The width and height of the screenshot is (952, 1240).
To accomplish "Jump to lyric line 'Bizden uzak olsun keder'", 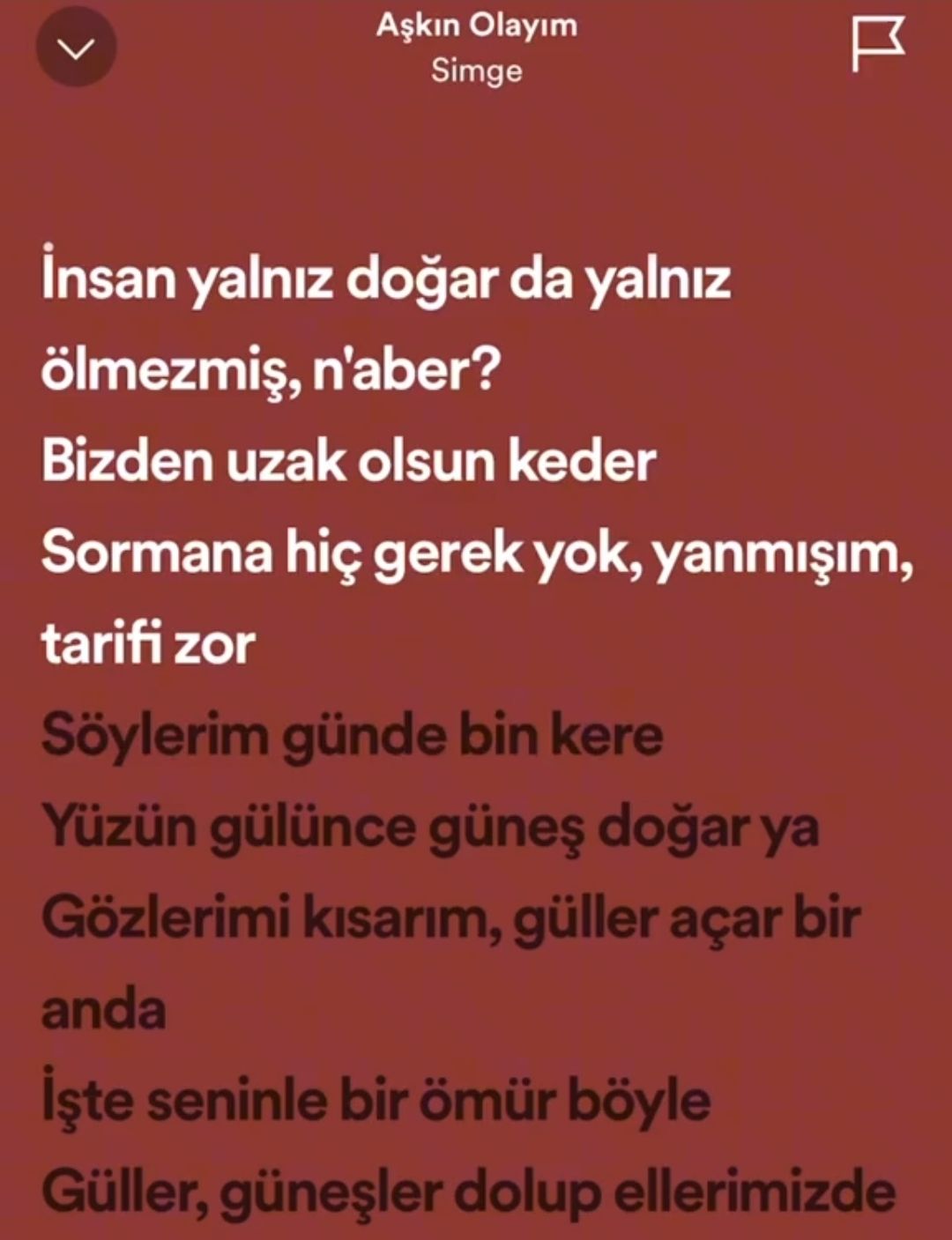I will click(348, 461).
